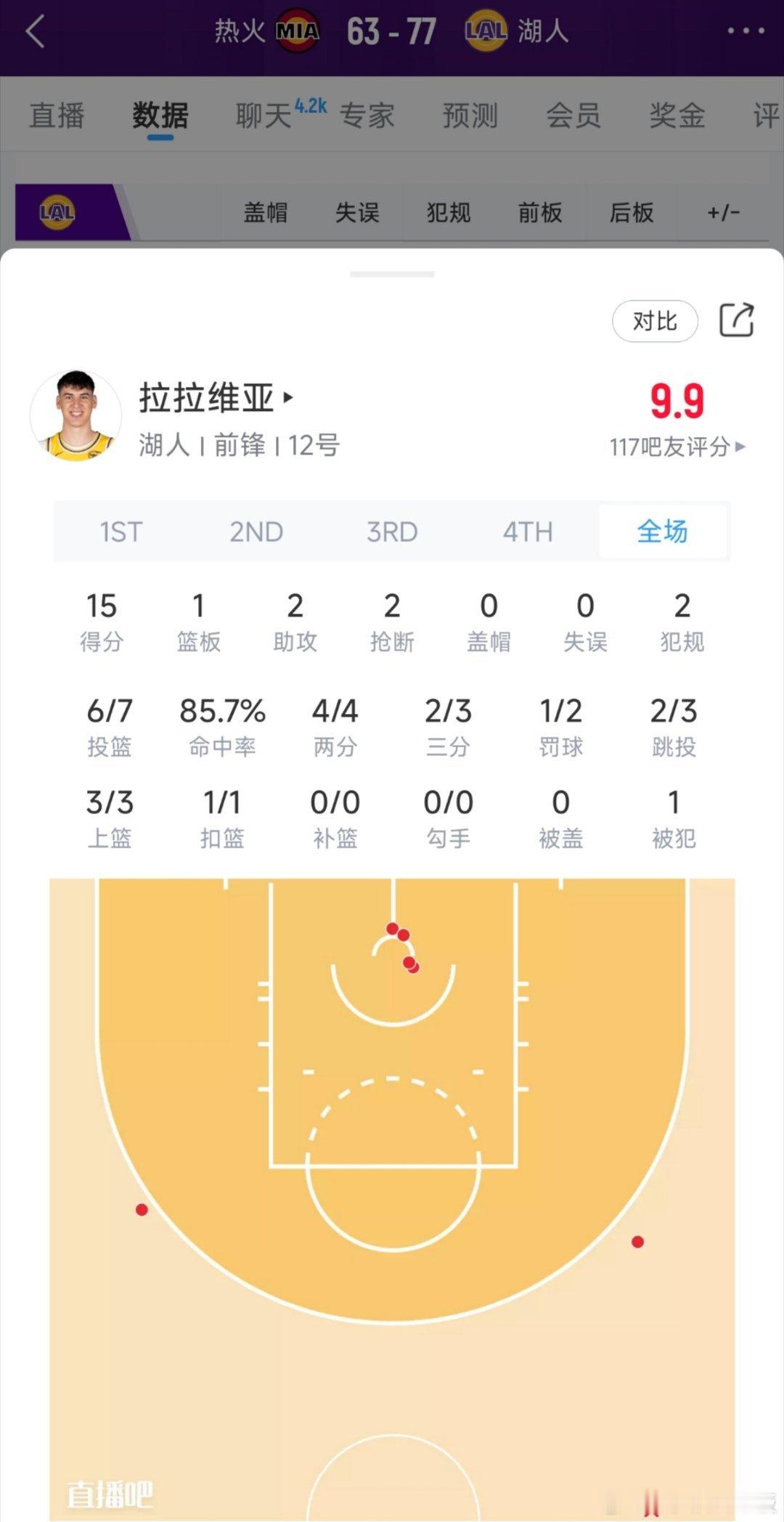Click the 对比 compare button

(x=654, y=320)
